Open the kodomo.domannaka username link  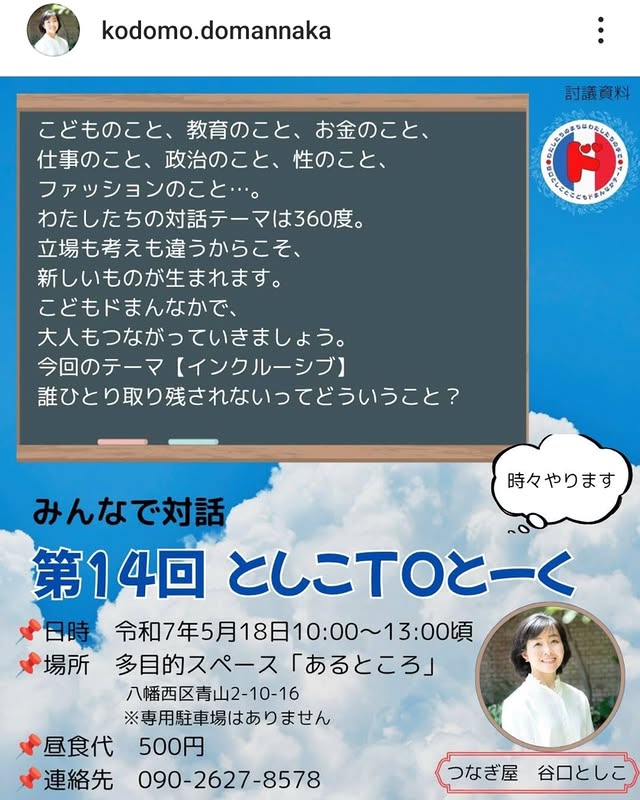point(216,31)
